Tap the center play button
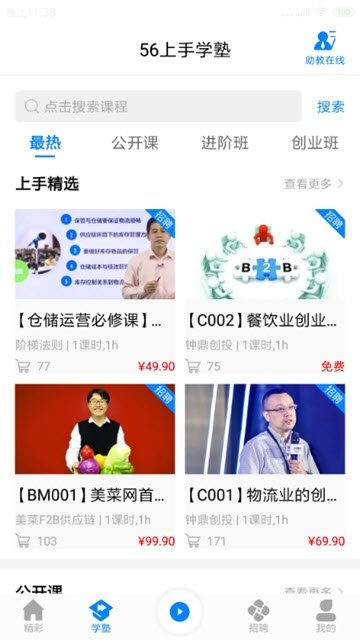360x640 pixels. tap(180, 612)
